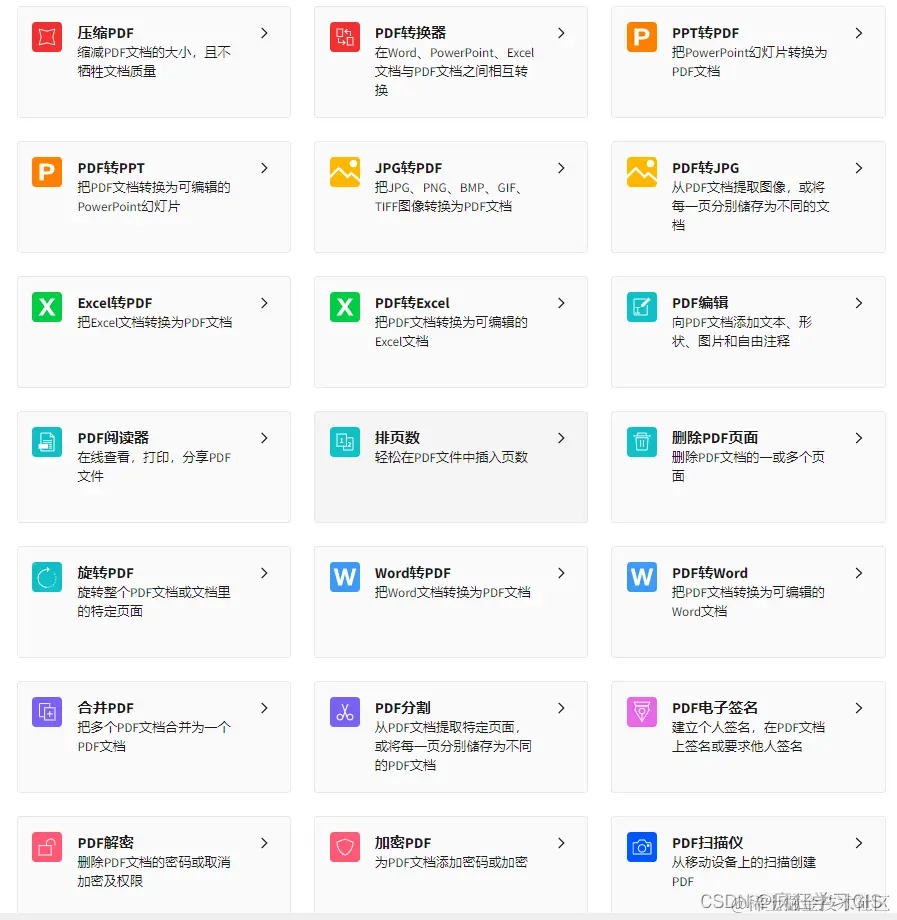Choose the PDF分割 split tool
Screen dimensions: 897x920
click(450, 736)
